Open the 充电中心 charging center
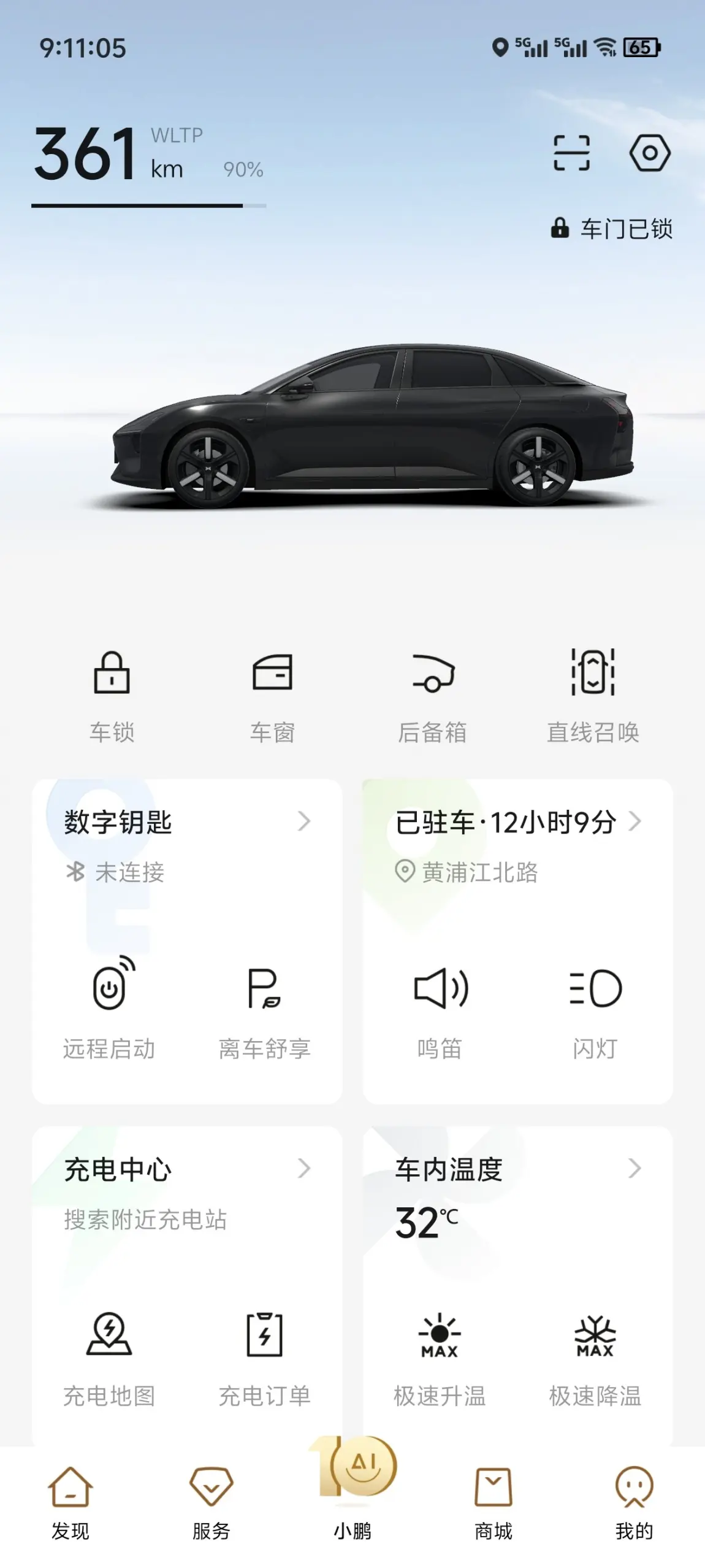Image resolution: width=705 pixels, height=1568 pixels. coord(187,1169)
